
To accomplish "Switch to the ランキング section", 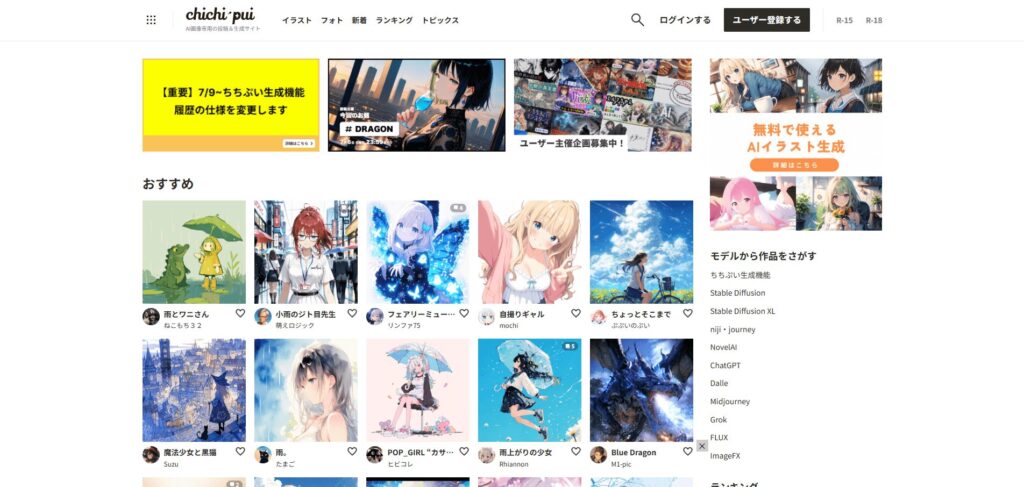I will click(394, 20).
